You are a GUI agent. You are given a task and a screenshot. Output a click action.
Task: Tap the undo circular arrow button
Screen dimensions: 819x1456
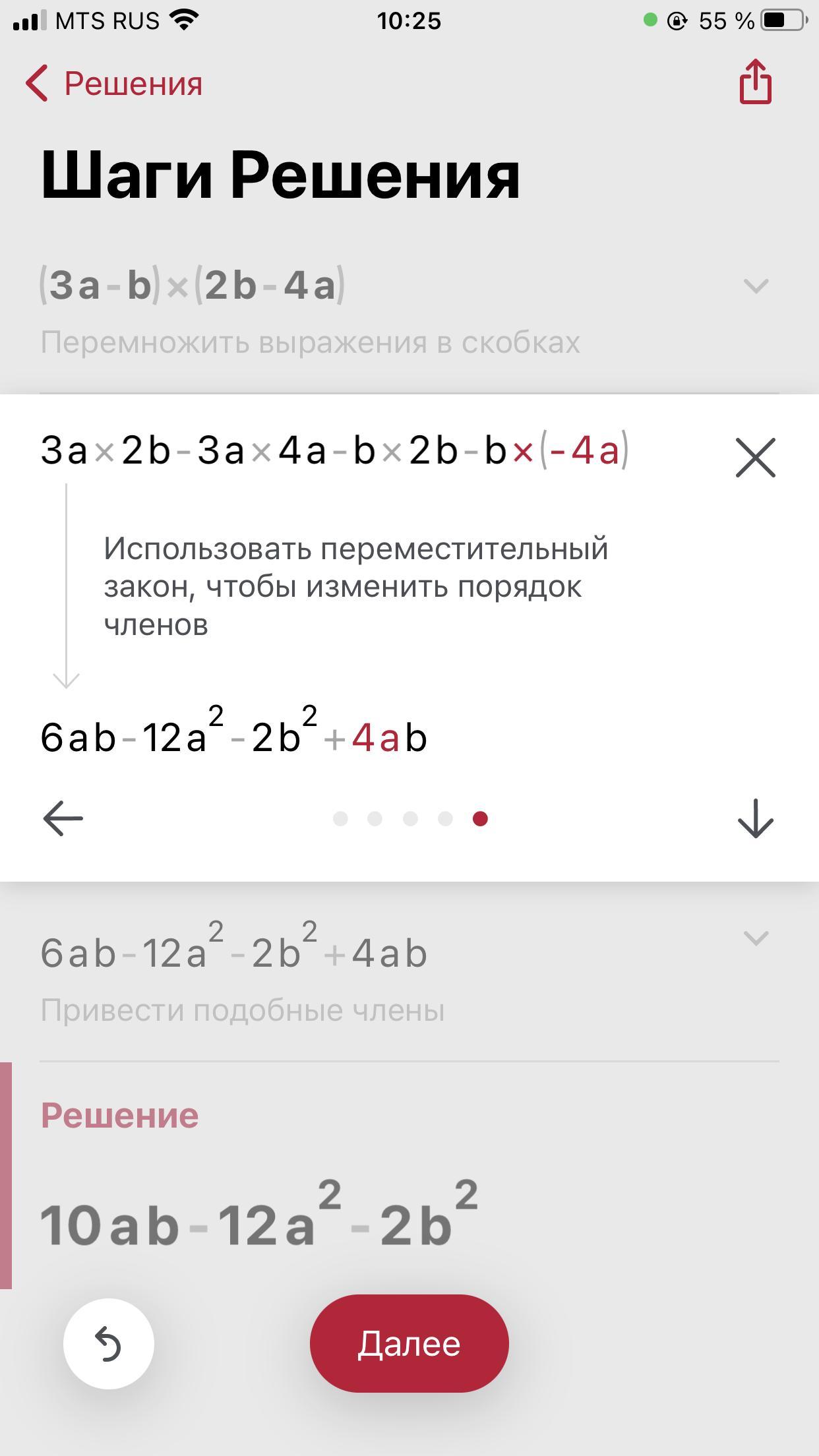109,1343
